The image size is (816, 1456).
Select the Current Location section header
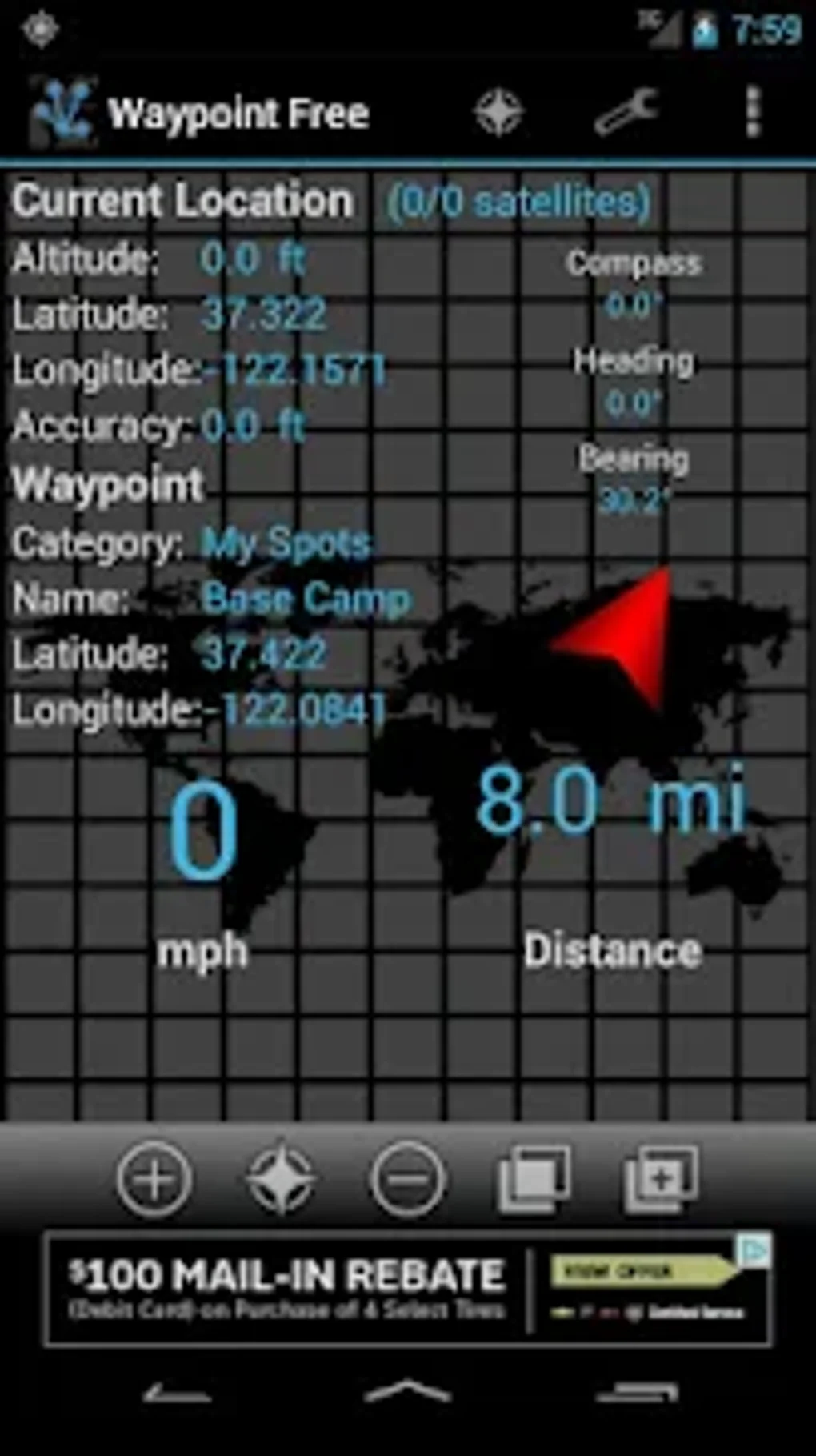182,201
